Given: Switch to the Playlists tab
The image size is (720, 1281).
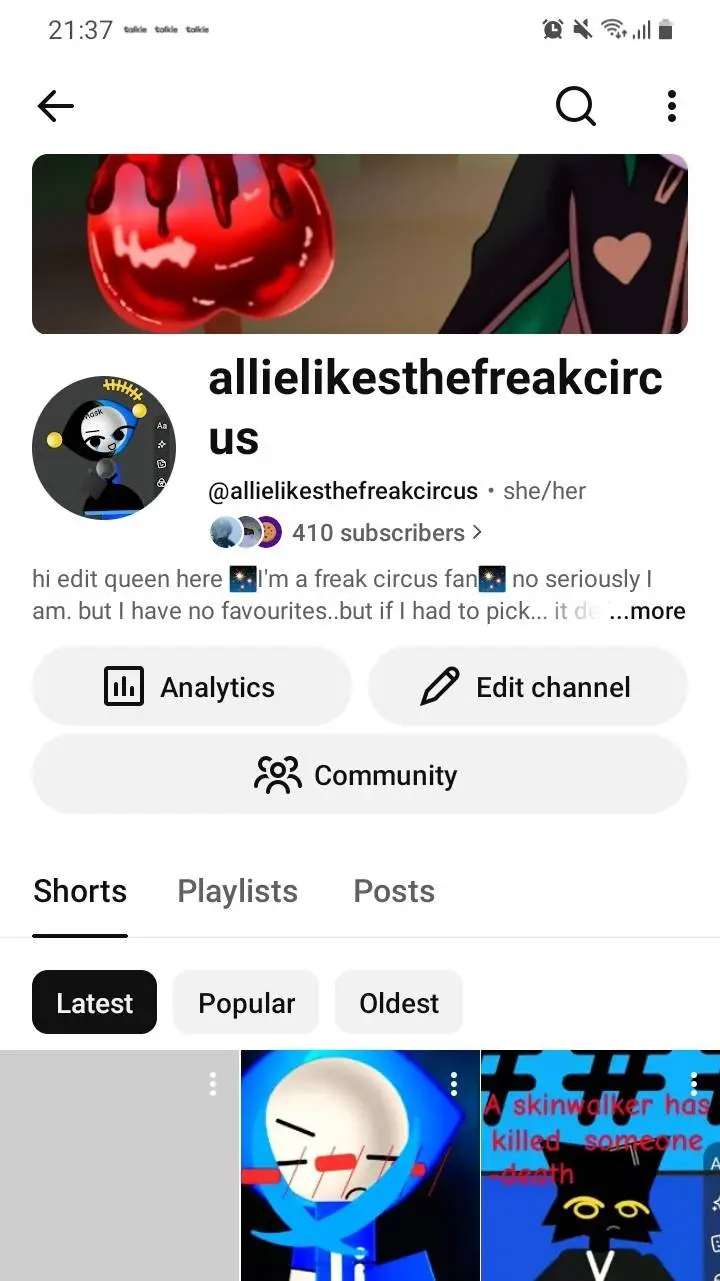Looking at the screenshot, I should [x=238, y=891].
